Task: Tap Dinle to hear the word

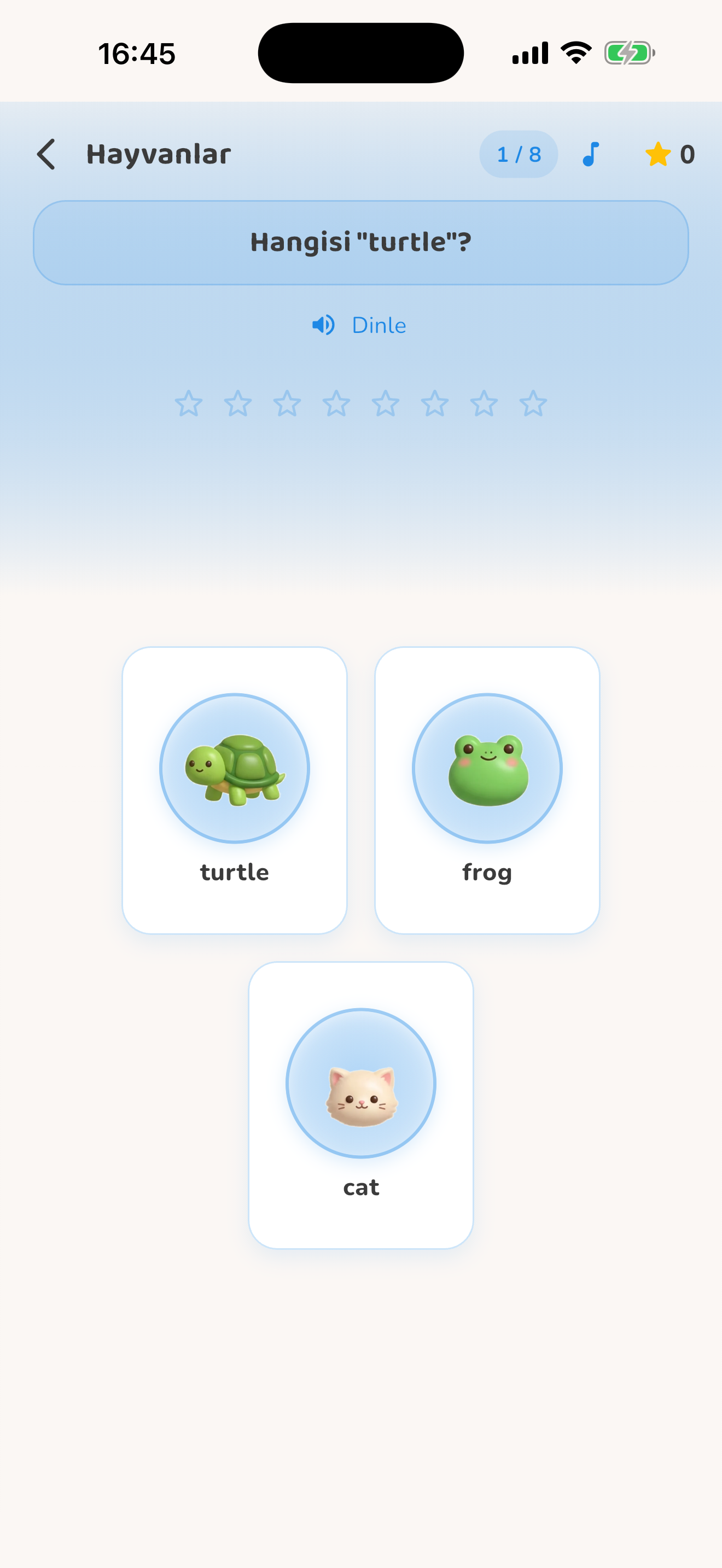Action: click(x=359, y=325)
